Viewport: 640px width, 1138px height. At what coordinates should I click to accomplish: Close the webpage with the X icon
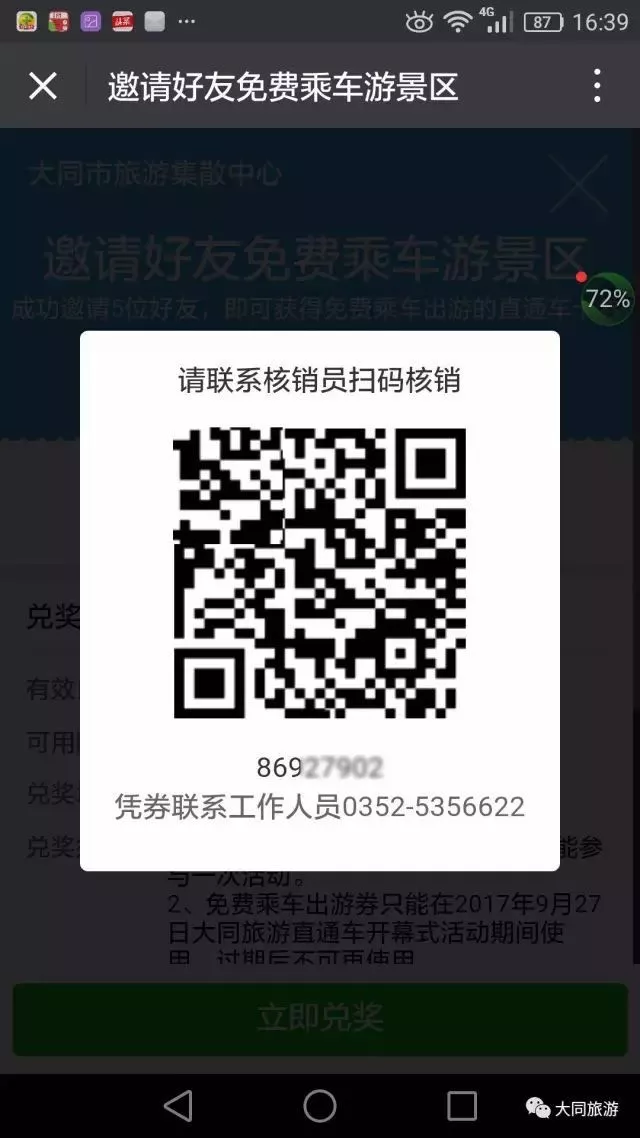pos(43,87)
